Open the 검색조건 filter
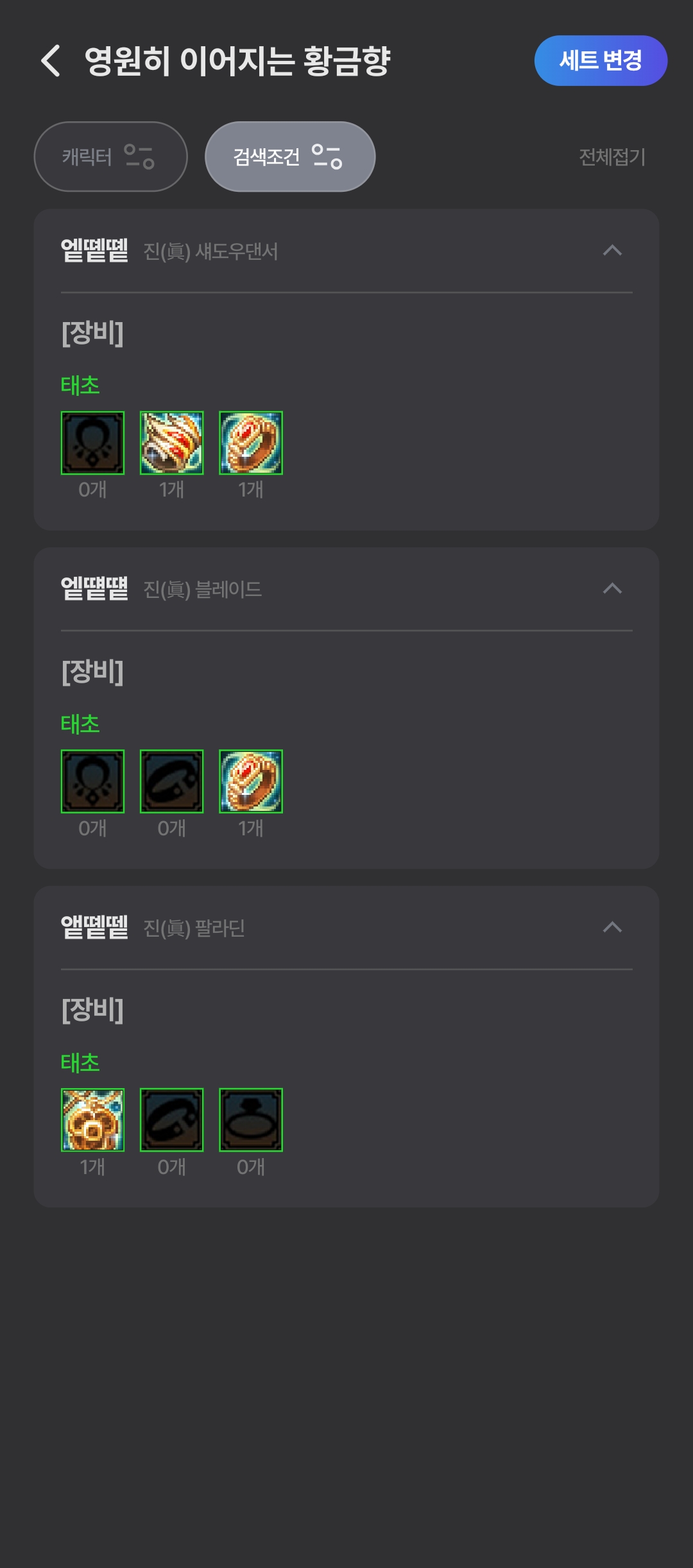Viewport: 693px width, 1568px height. tap(290, 157)
